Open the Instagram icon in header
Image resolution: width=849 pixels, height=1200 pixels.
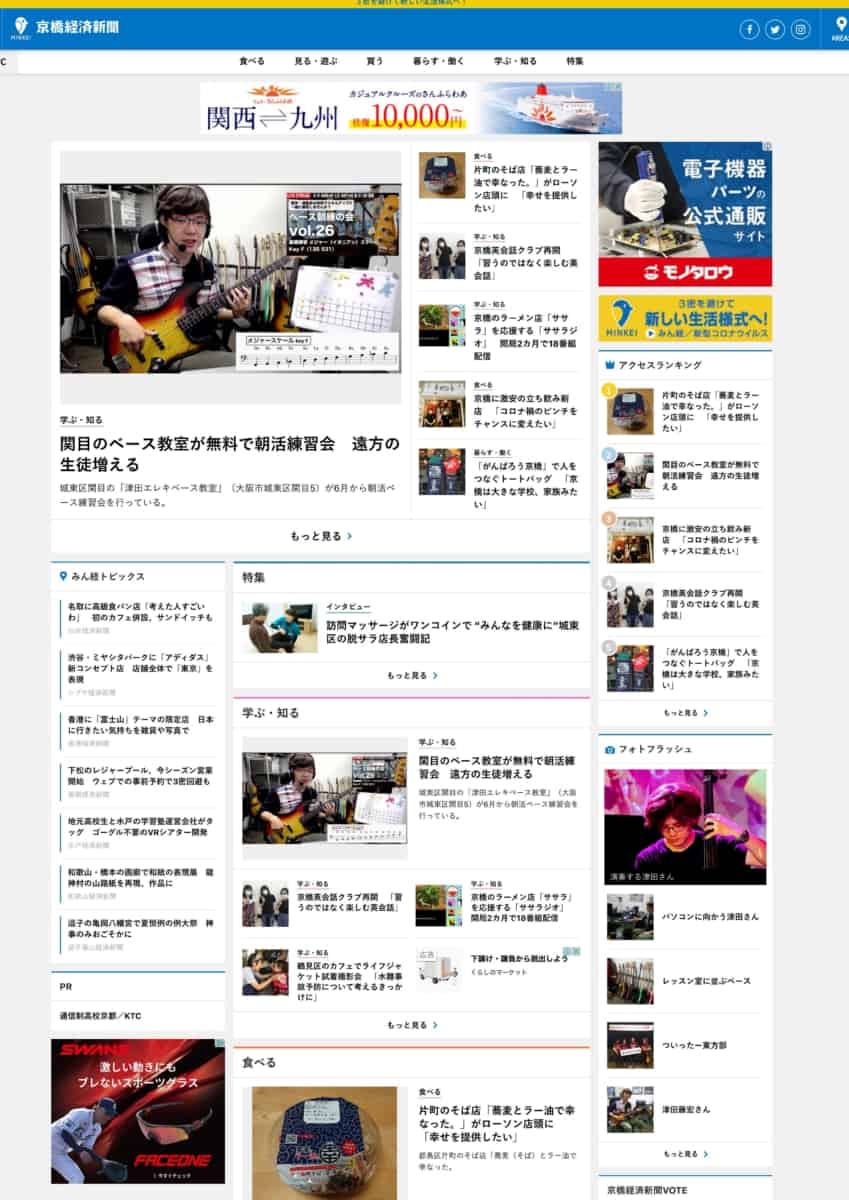(800, 30)
